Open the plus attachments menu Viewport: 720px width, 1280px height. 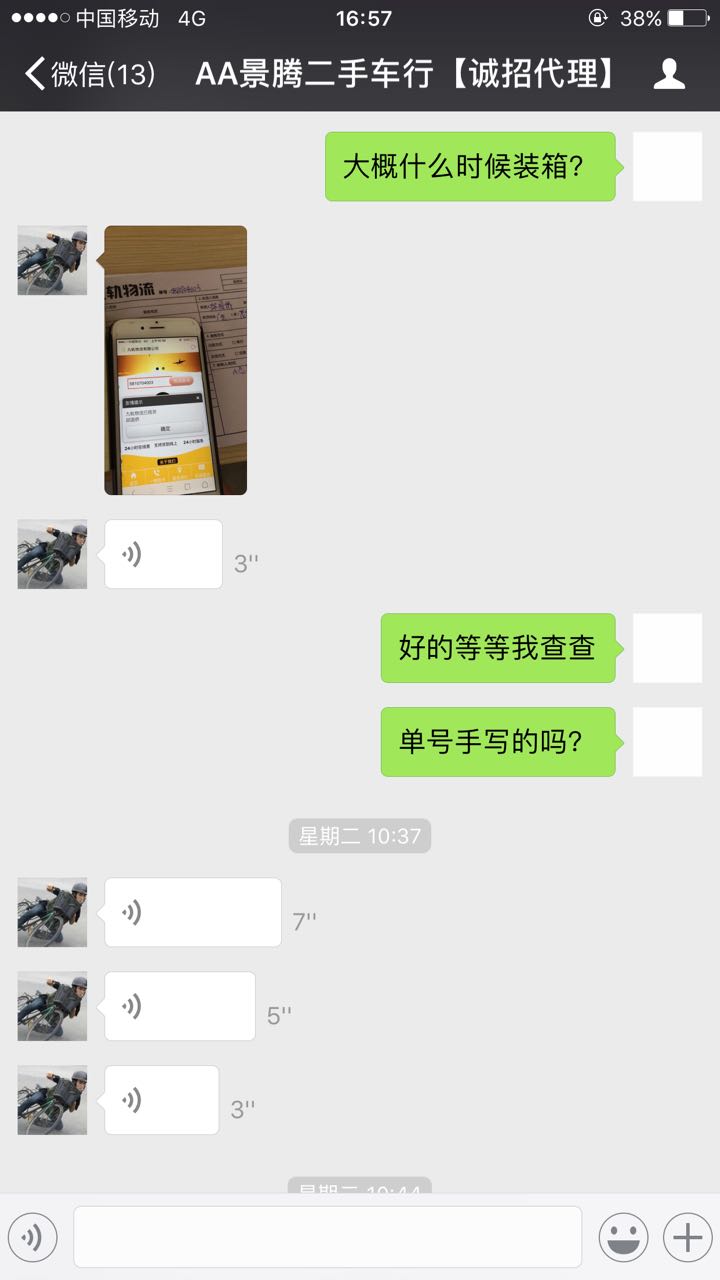[x=687, y=1237]
